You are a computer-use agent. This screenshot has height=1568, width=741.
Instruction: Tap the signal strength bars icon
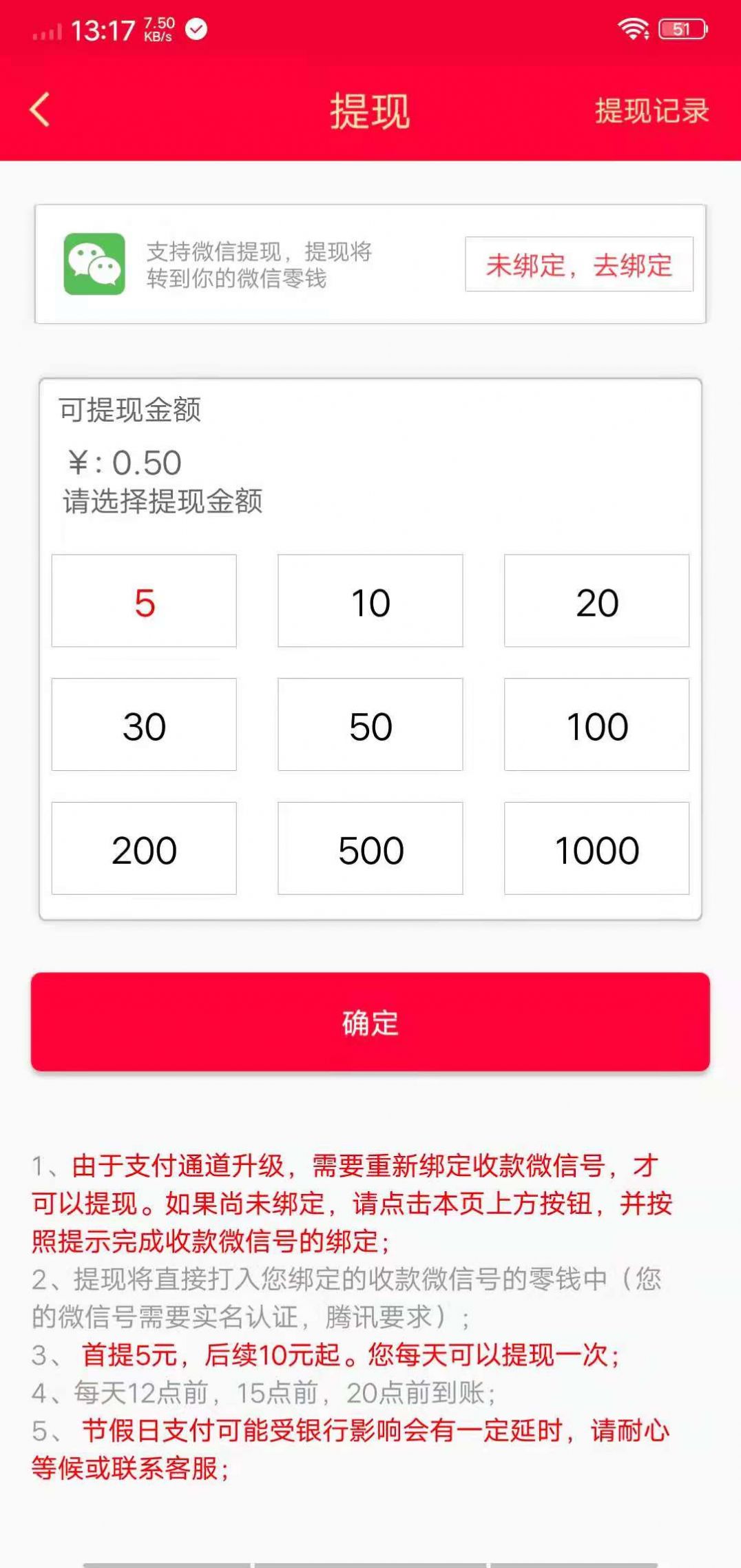(x=47, y=30)
